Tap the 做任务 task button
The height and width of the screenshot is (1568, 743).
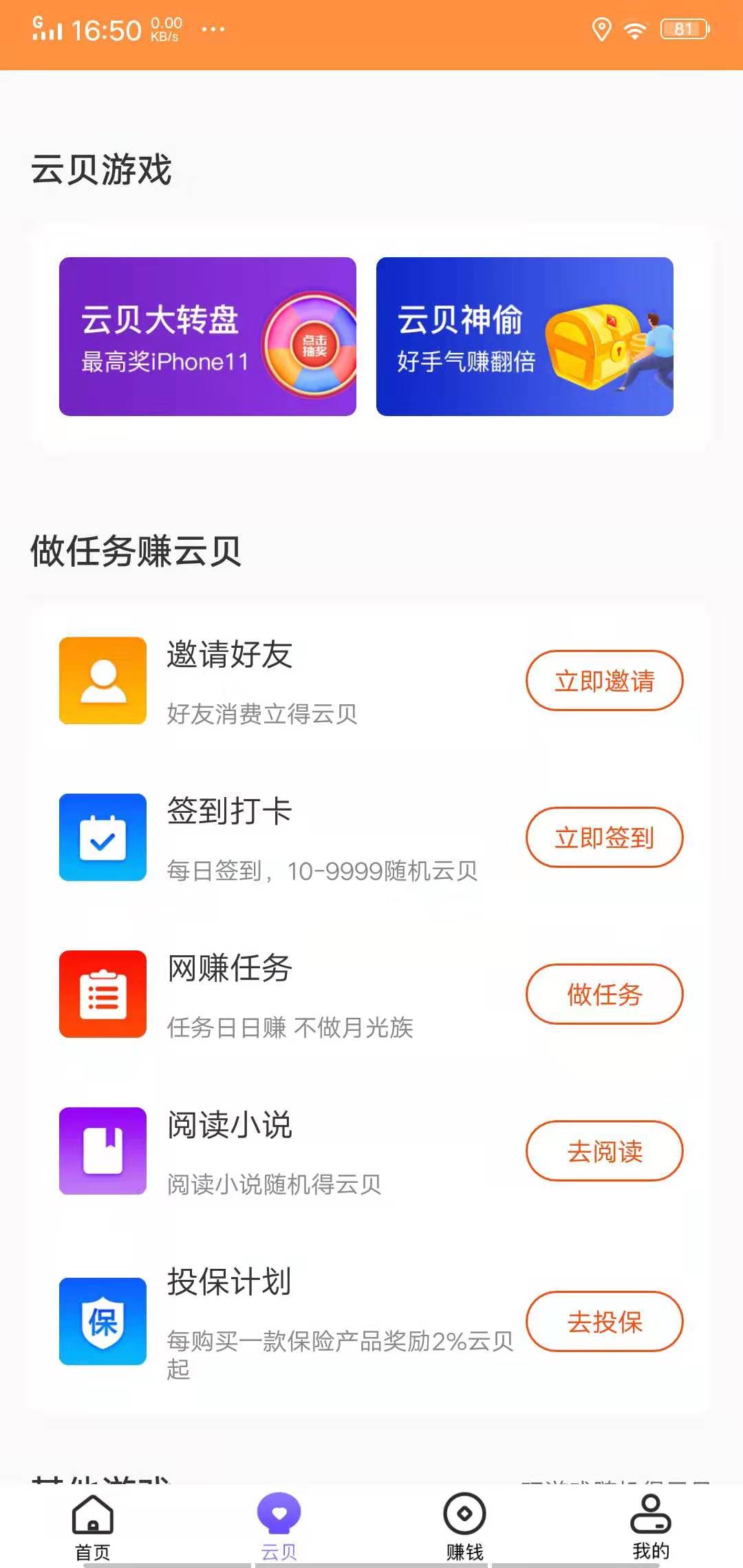point(603,994)
